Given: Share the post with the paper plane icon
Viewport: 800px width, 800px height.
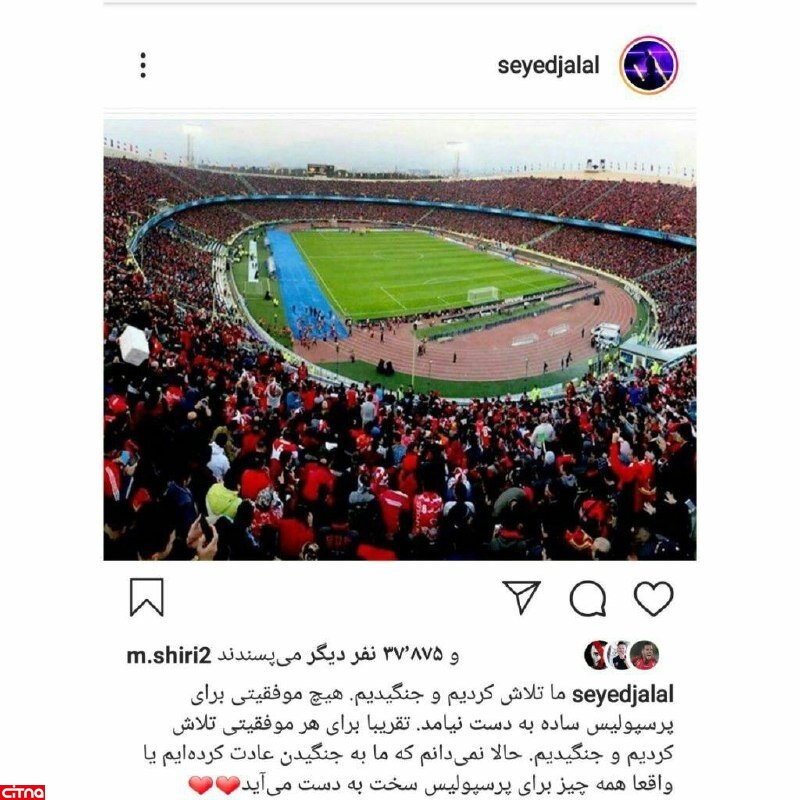Looking at the screenshot, I should [521, 597].
